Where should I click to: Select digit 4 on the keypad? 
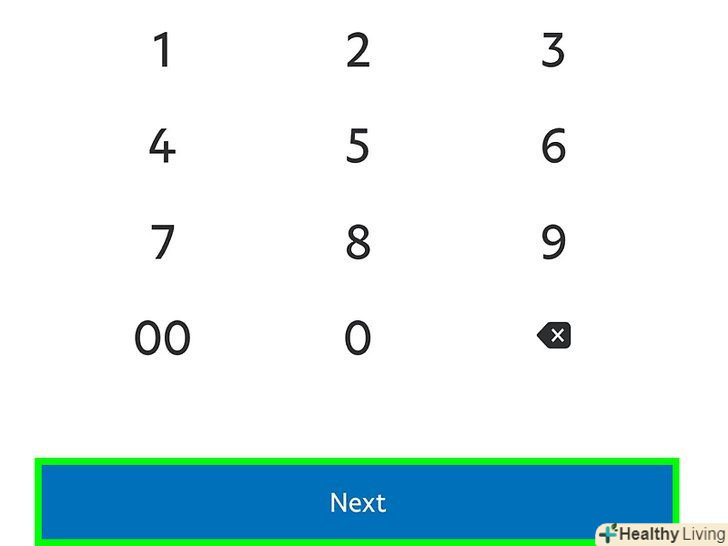click(162, 147)
